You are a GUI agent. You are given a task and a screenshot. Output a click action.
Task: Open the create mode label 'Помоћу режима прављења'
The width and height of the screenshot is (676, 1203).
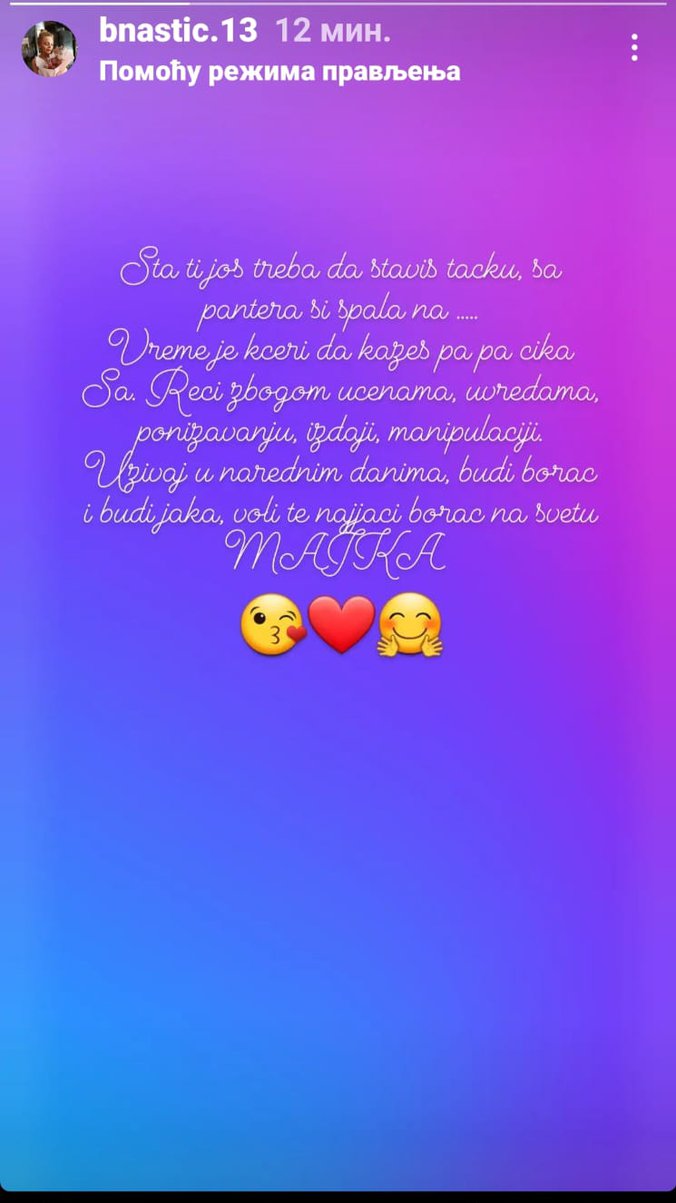click(280, 72)
